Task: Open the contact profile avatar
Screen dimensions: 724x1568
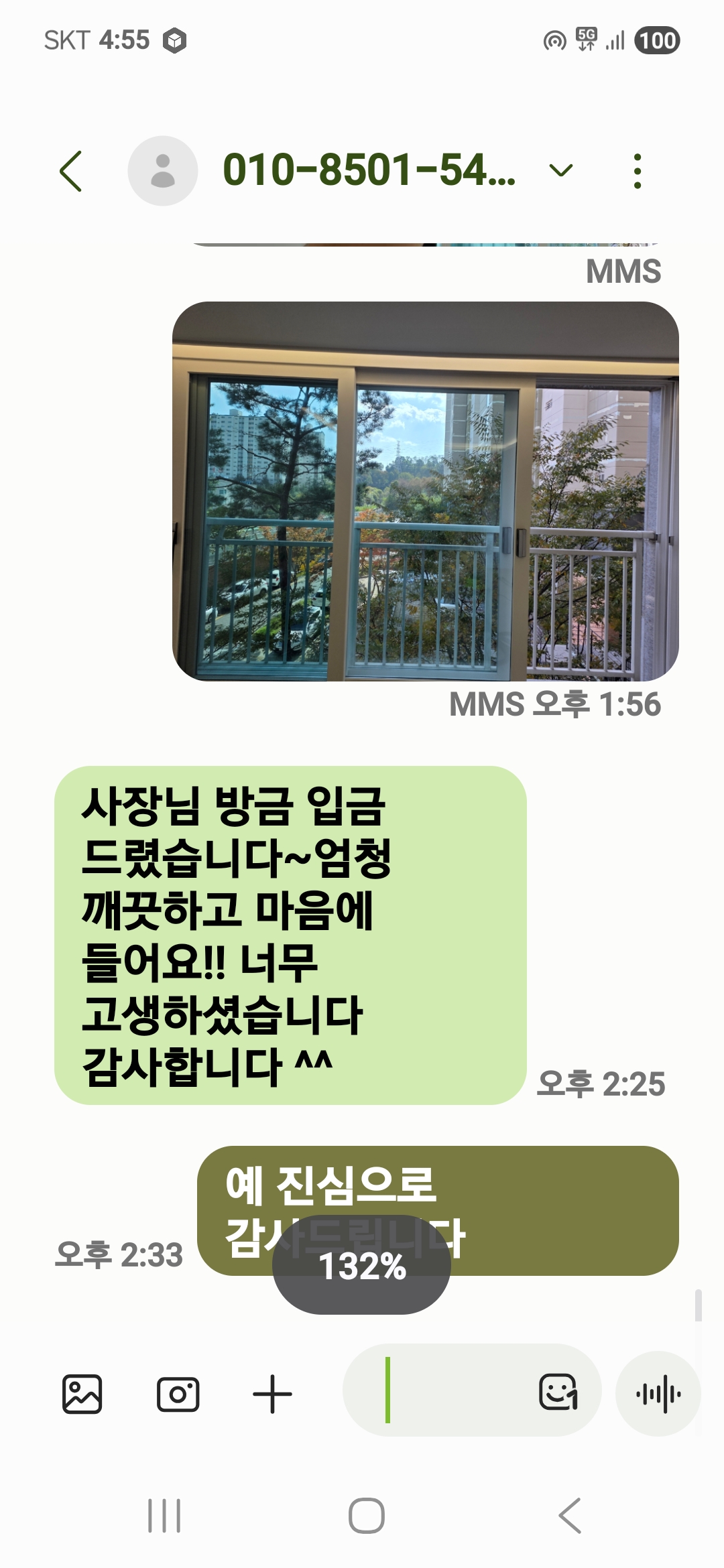Action: coord(163,171)
